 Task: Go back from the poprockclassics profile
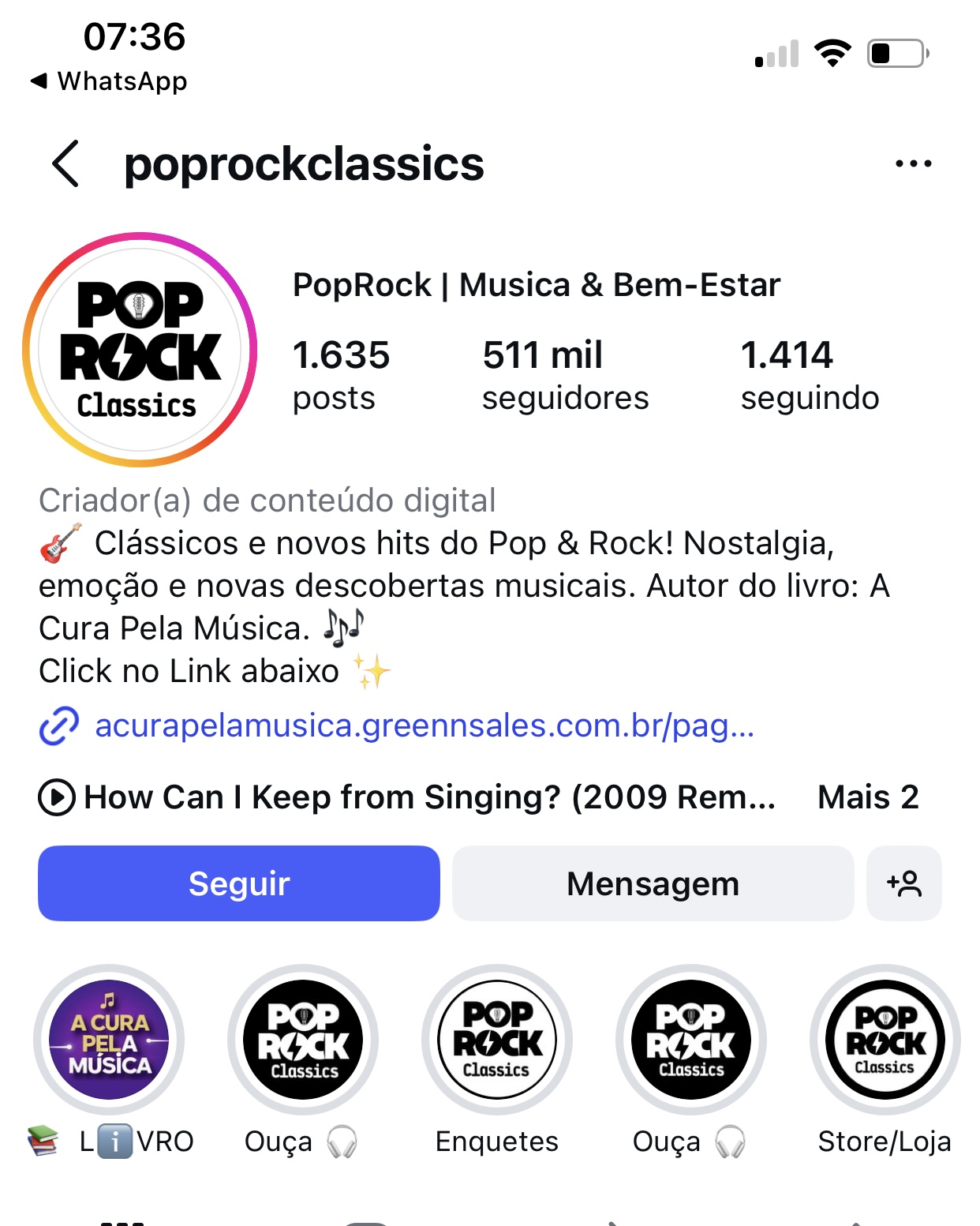pyautogui.click(x=66, y=164)
